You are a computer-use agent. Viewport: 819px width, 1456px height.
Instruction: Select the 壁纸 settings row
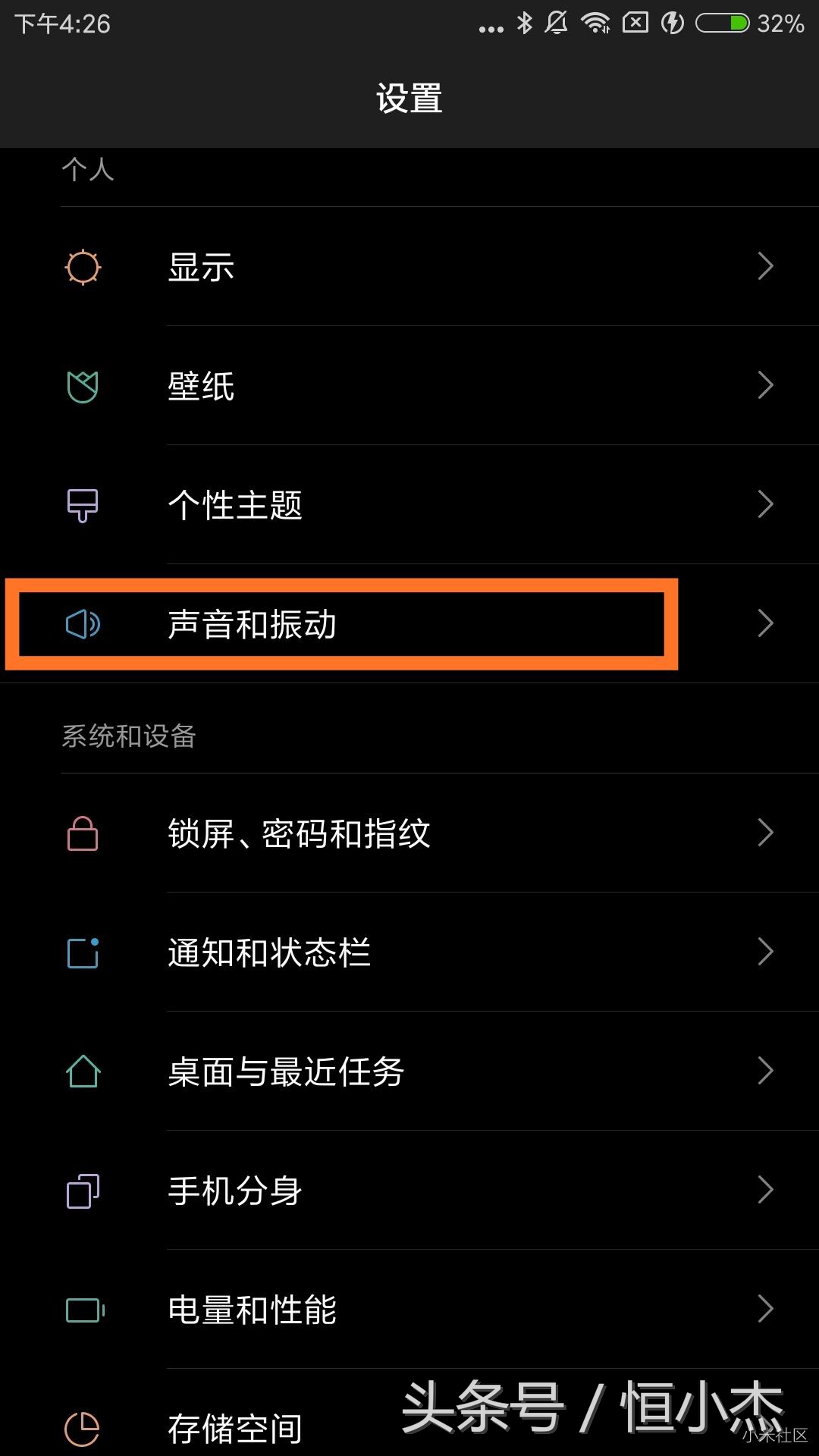[x=341, y=385]
